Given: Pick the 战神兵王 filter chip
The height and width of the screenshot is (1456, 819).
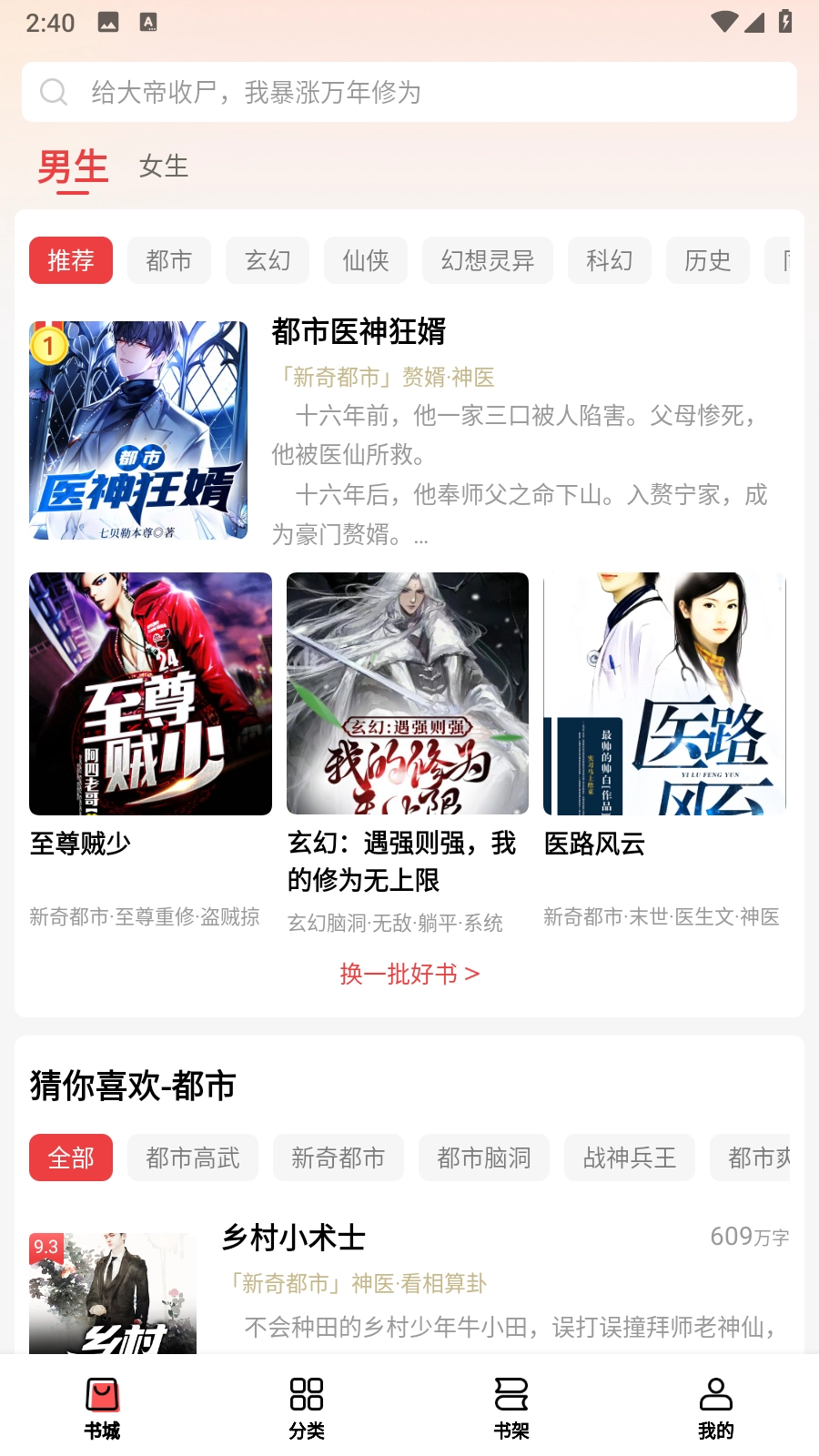Looking at the screenshot, I should click(x=629, y=1158).
